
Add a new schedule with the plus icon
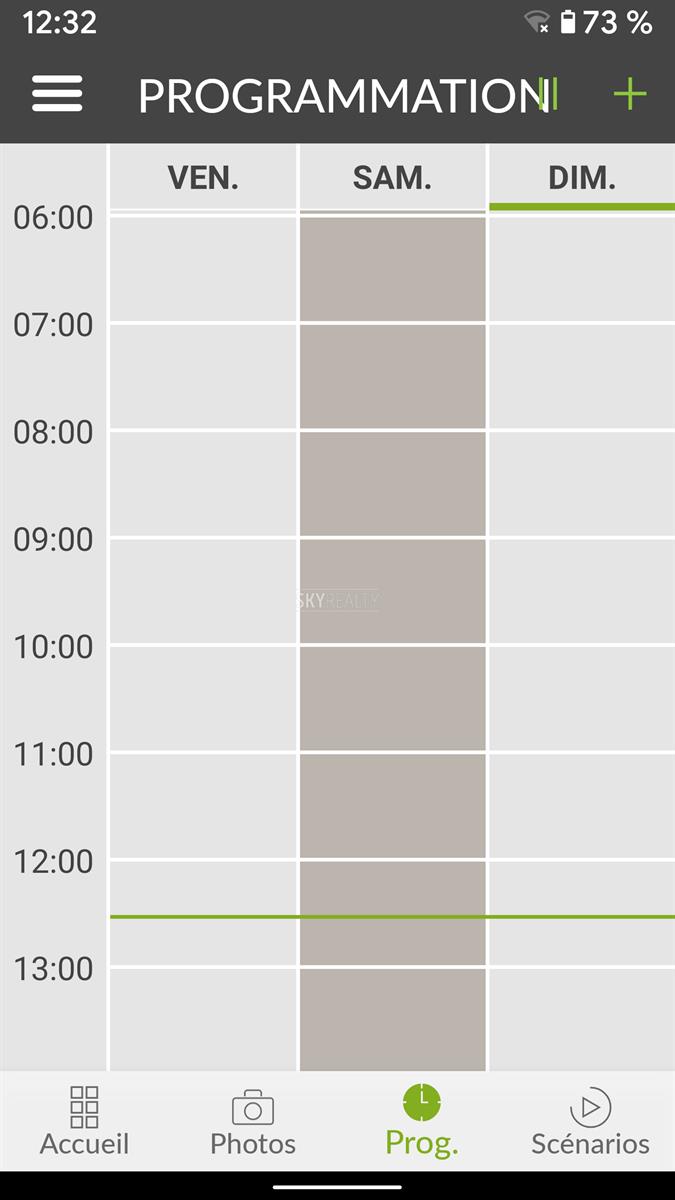point(630,95)
